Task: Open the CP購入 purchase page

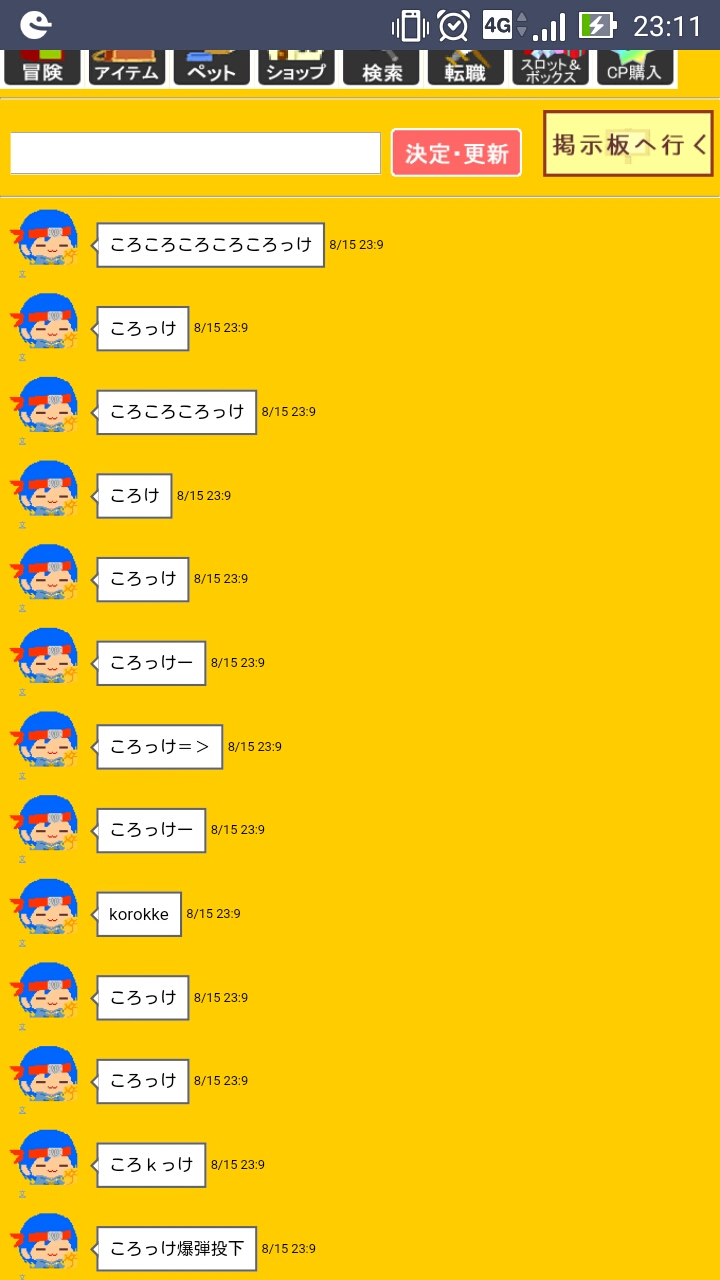Action: tap(635, 68)
